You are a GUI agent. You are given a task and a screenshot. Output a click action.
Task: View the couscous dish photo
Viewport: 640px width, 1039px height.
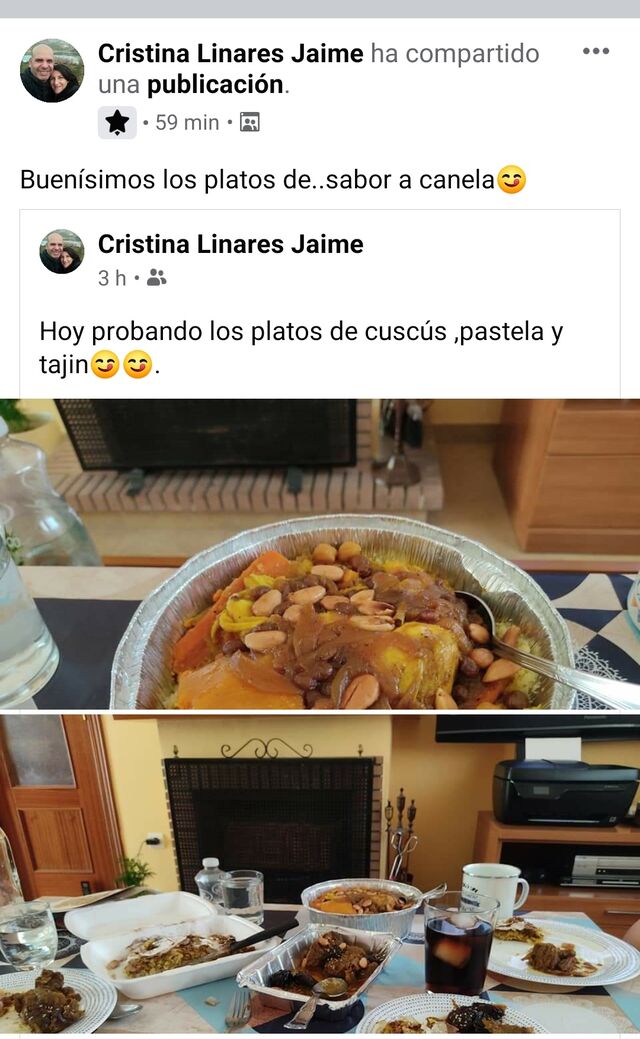tap(320, 553)
